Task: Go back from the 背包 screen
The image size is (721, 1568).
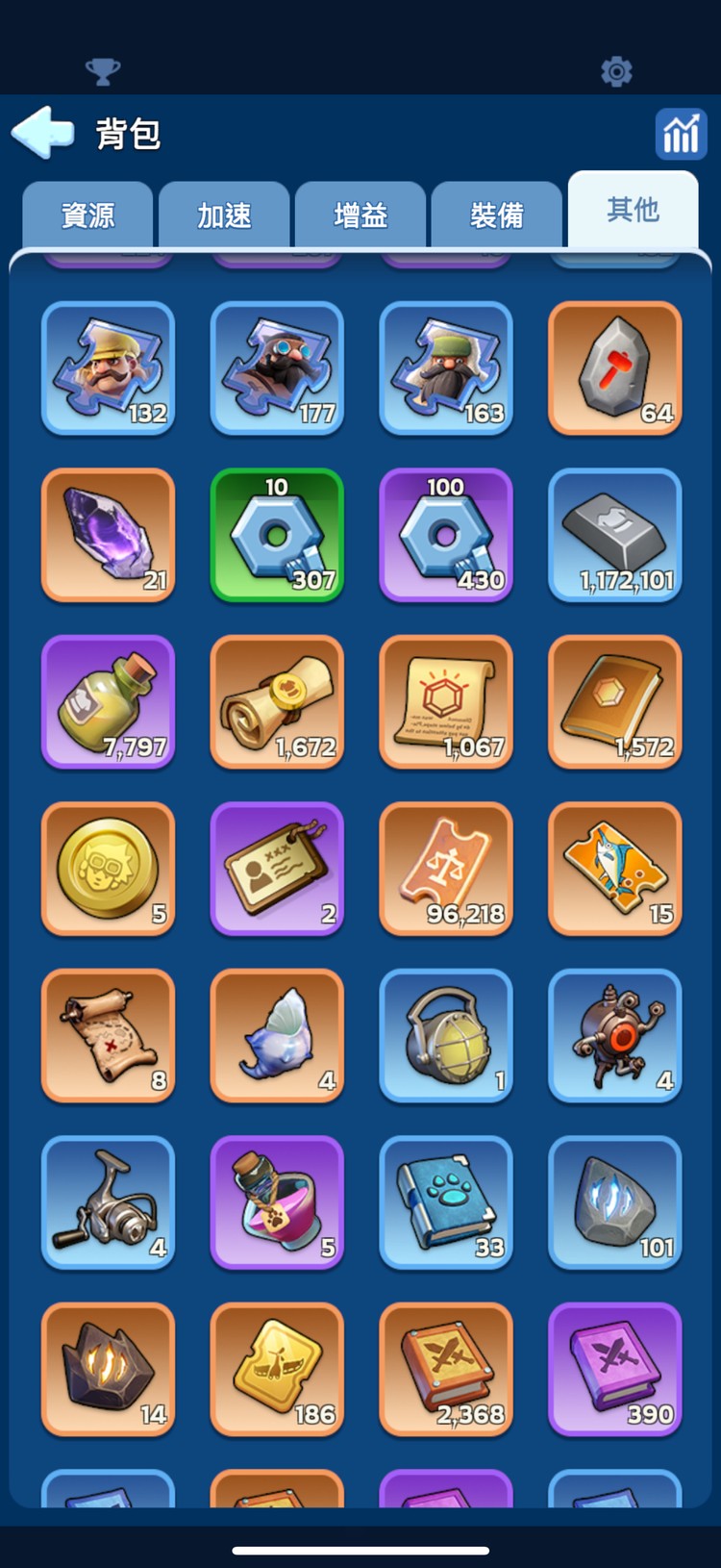Action: coord(43,132)
